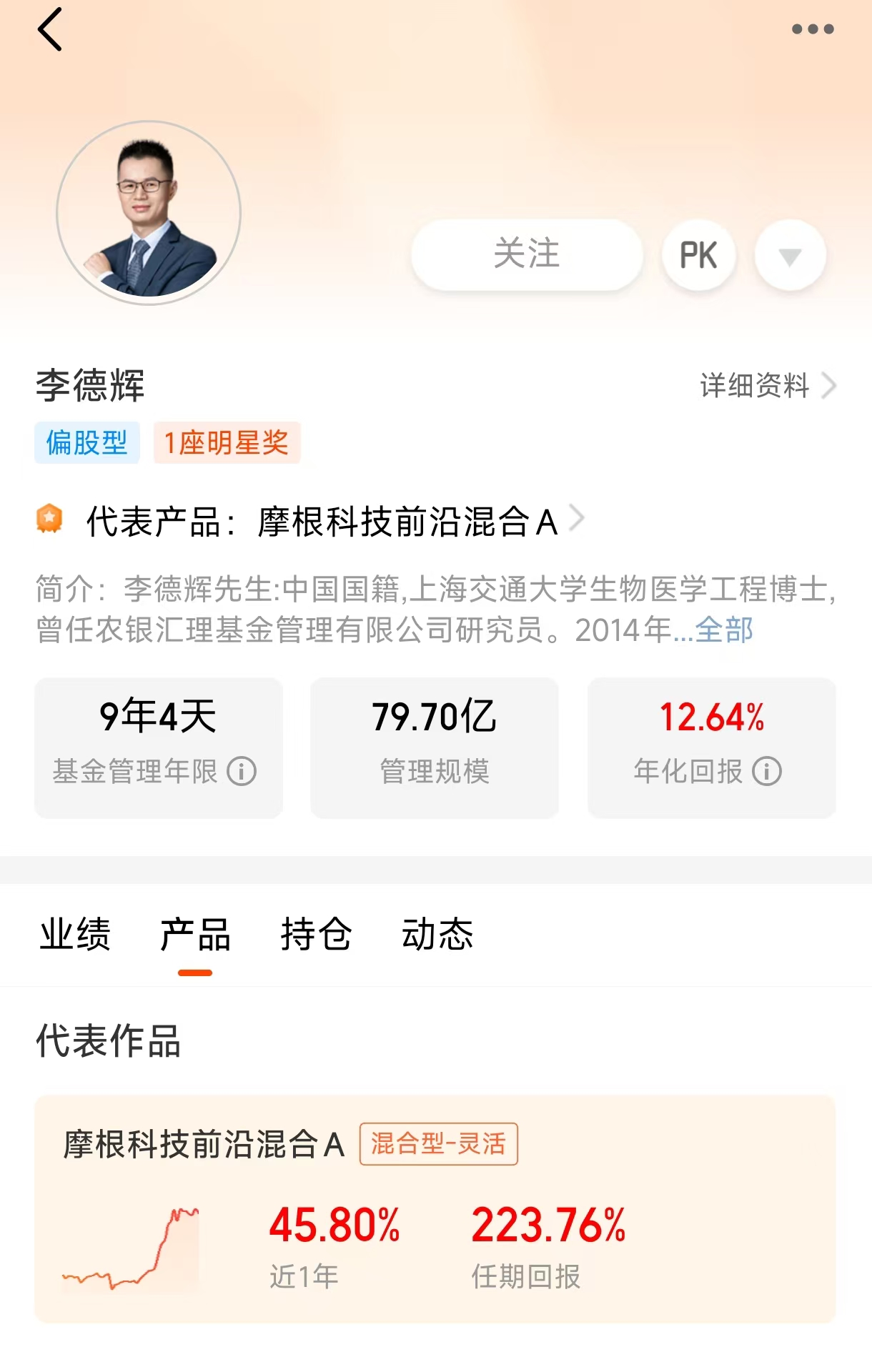Click the PK comparison icon
The image size is (872, 1372).
698,255
